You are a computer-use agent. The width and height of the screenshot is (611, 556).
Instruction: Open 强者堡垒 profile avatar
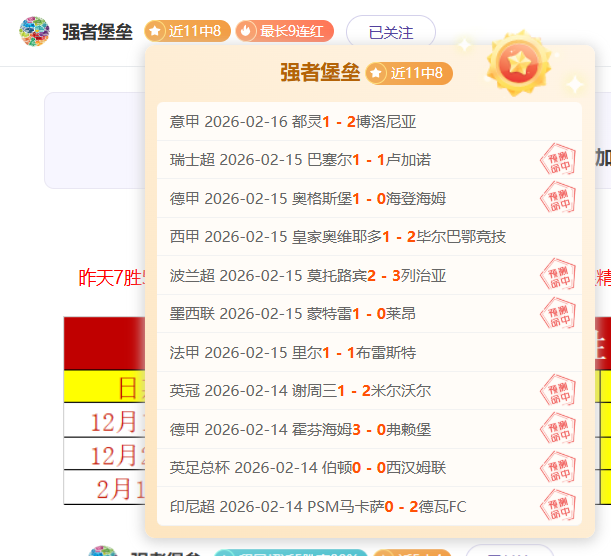click(x=35, y=31)
